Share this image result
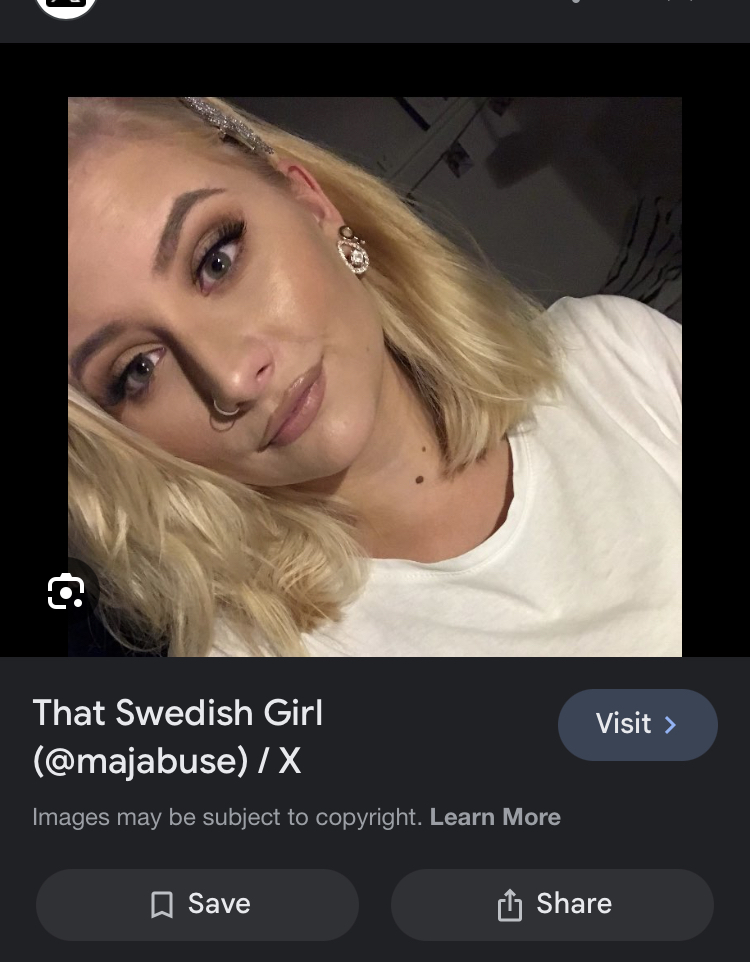This screenshot has height=962, width=750. point(552,904)
